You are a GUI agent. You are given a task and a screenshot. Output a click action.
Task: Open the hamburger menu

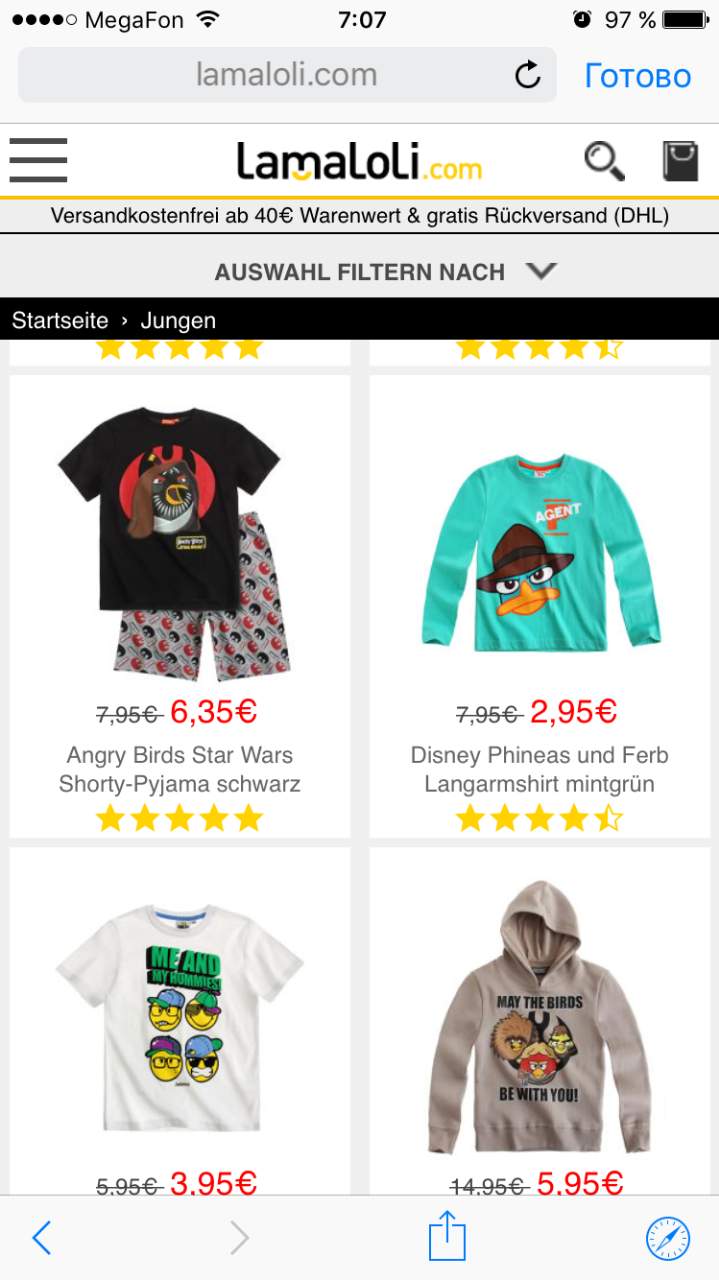coord(38,160)
